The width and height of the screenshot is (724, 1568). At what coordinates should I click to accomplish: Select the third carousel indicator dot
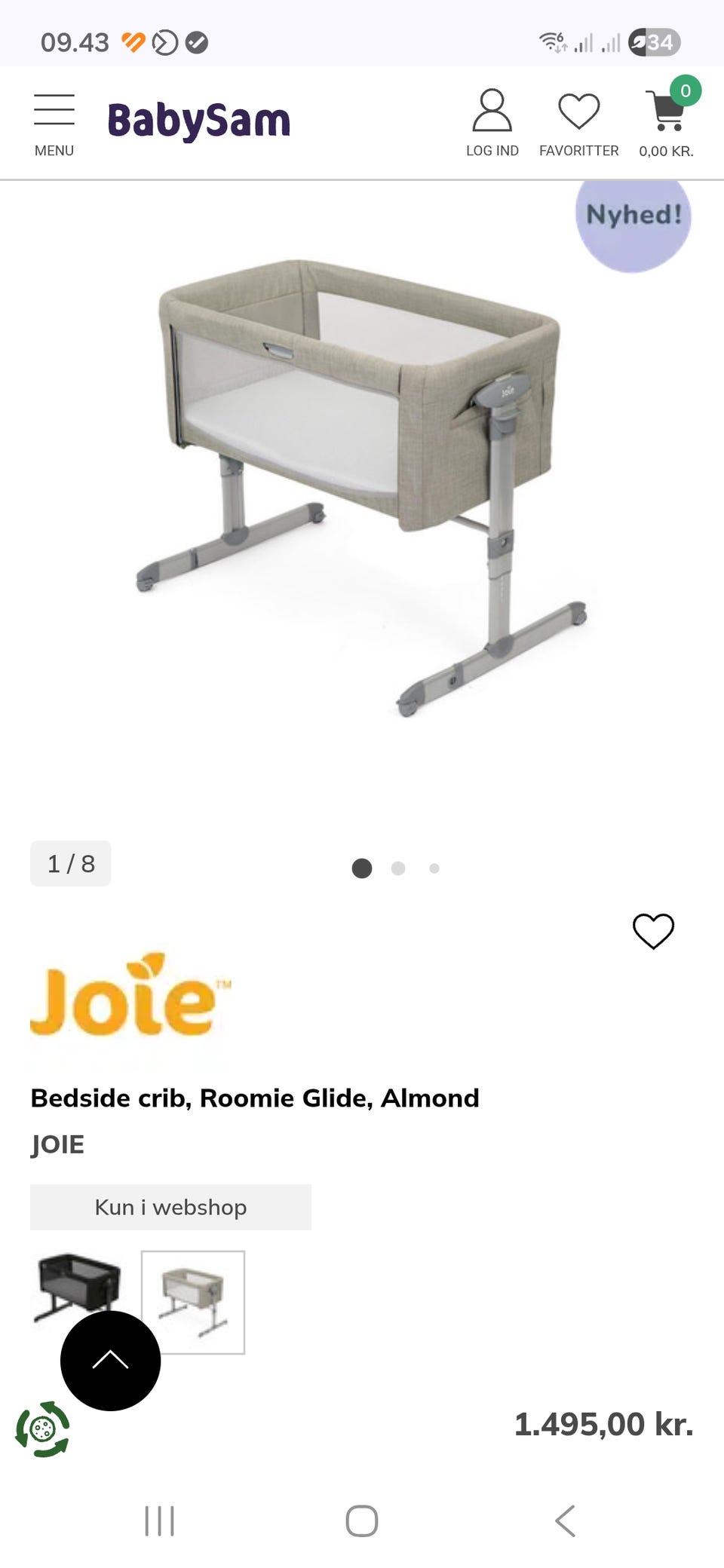(x=434, y=868)
